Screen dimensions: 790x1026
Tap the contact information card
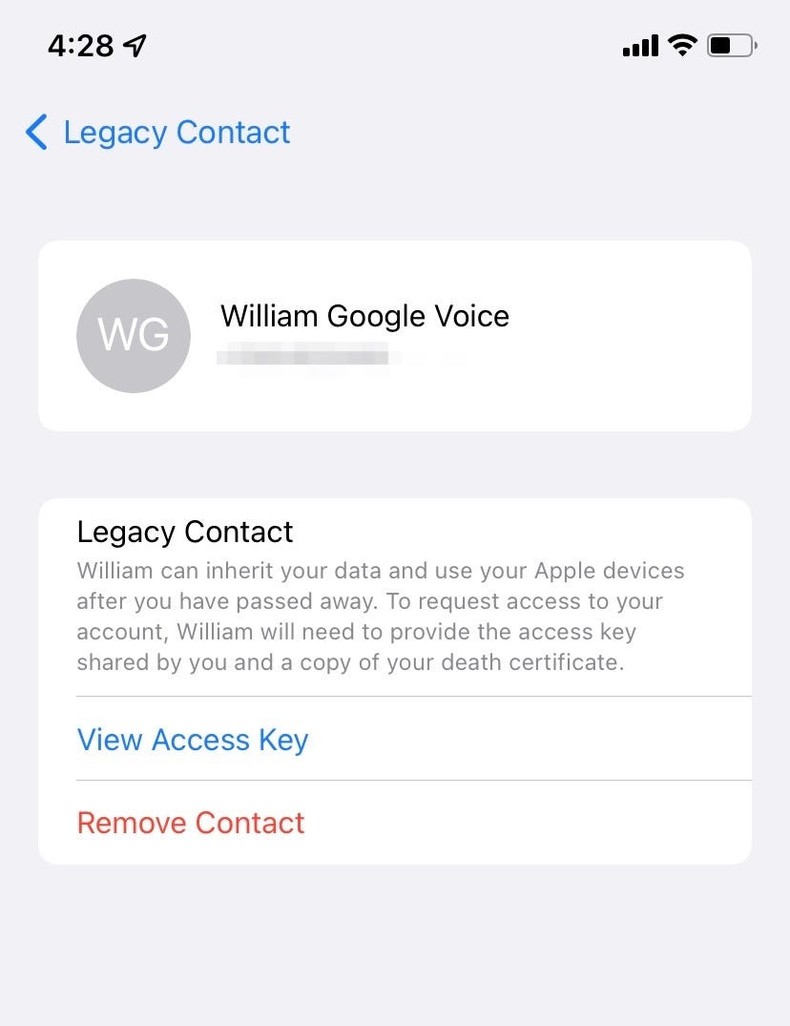pyautogui.click(x=395, y=336)
